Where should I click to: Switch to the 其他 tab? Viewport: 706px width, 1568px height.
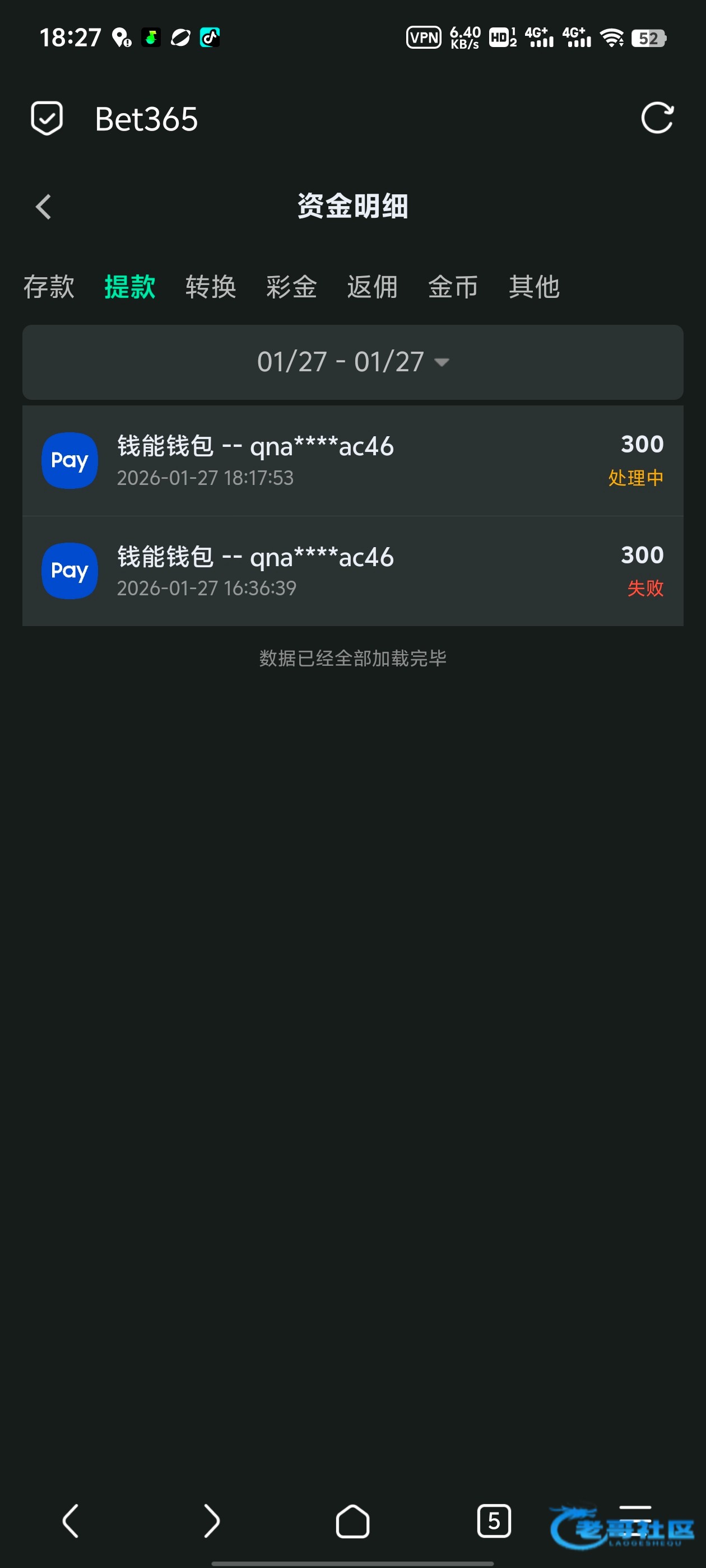pyautogui.click(x=533, y=287)
